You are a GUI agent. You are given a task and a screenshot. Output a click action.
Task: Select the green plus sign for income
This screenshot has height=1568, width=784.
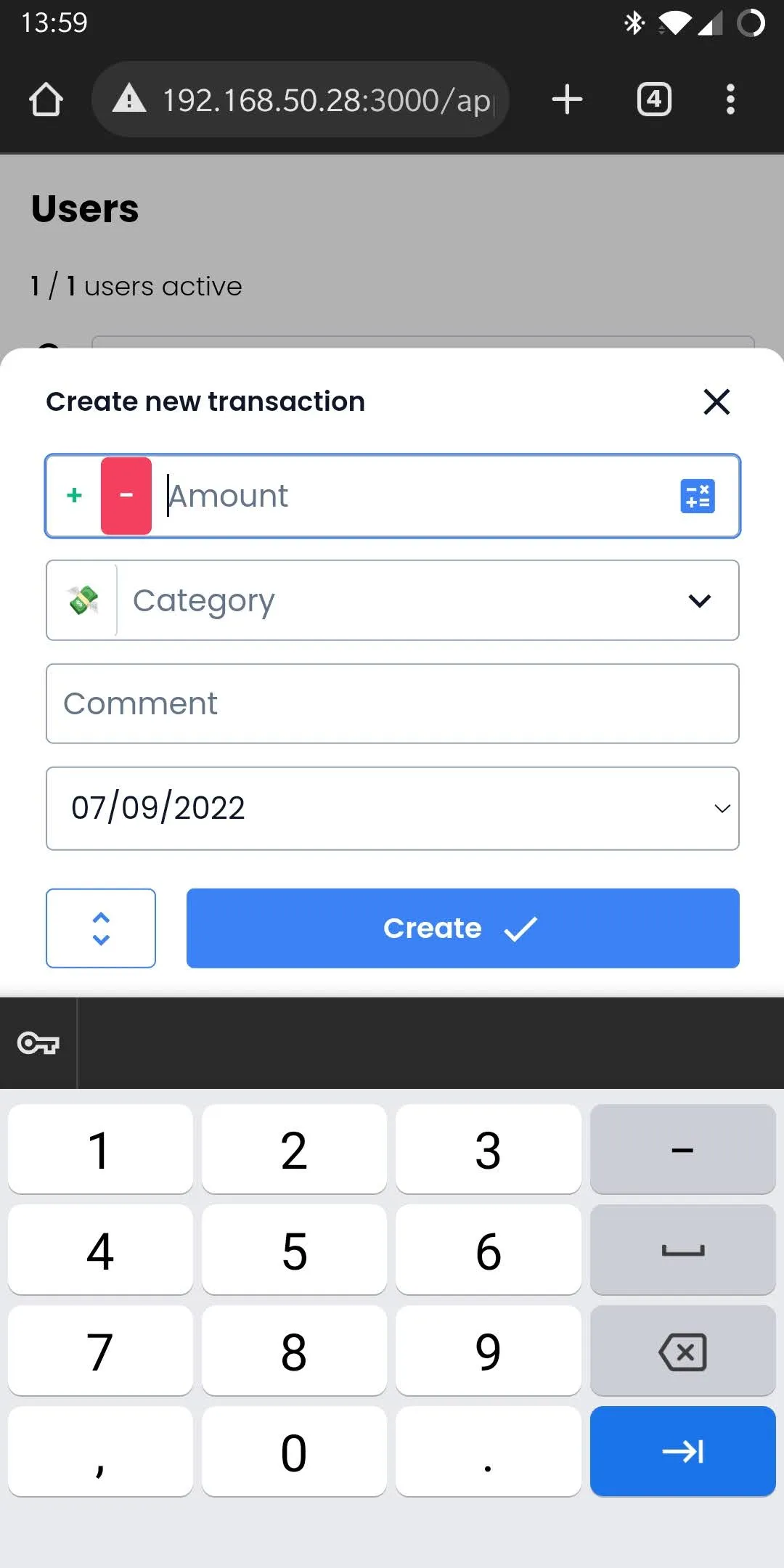[x=74, y=496]
